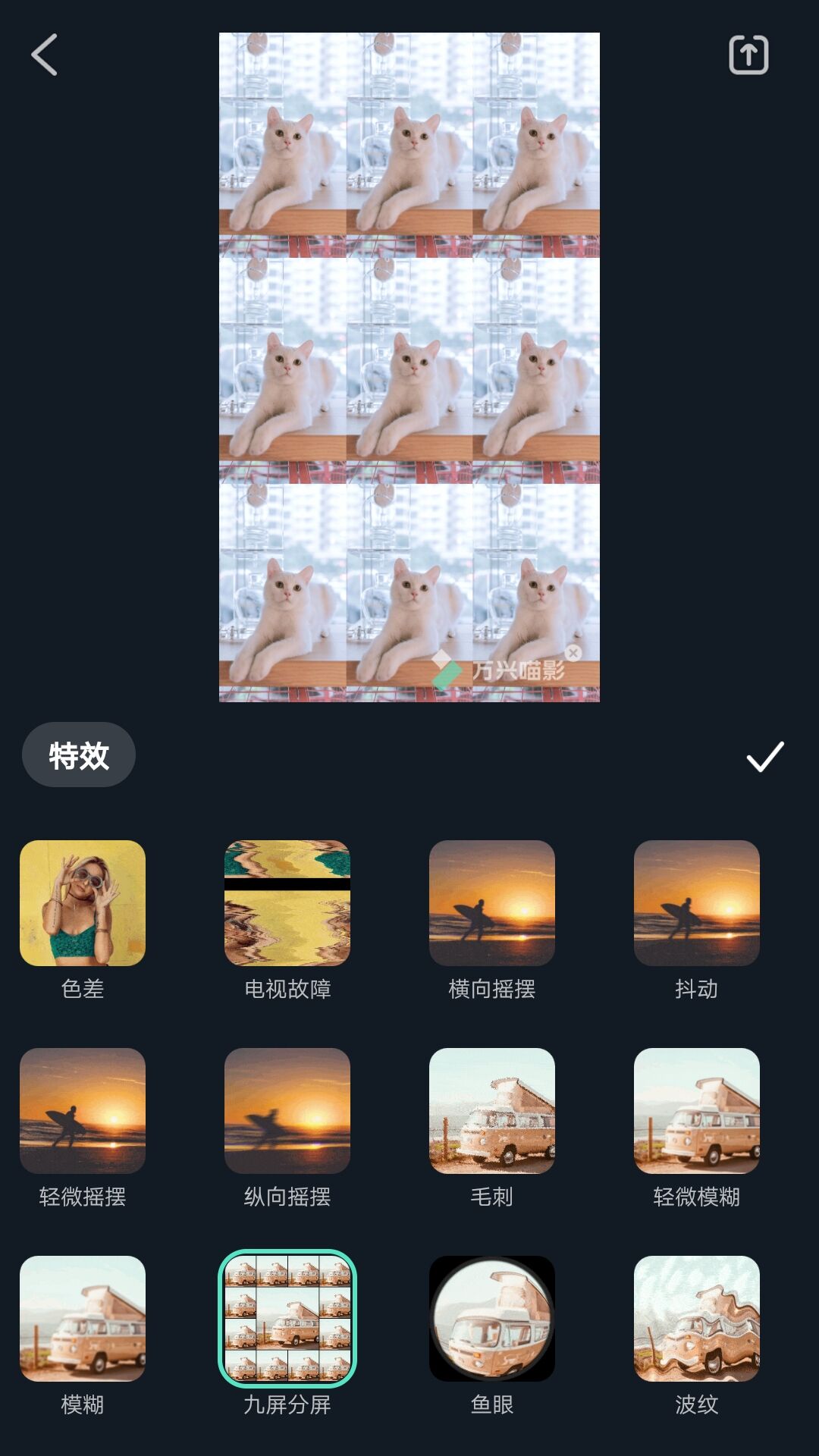Apply the 毛刺 effect
The width and height of the screenshot is (819, 1456).
492,1111
